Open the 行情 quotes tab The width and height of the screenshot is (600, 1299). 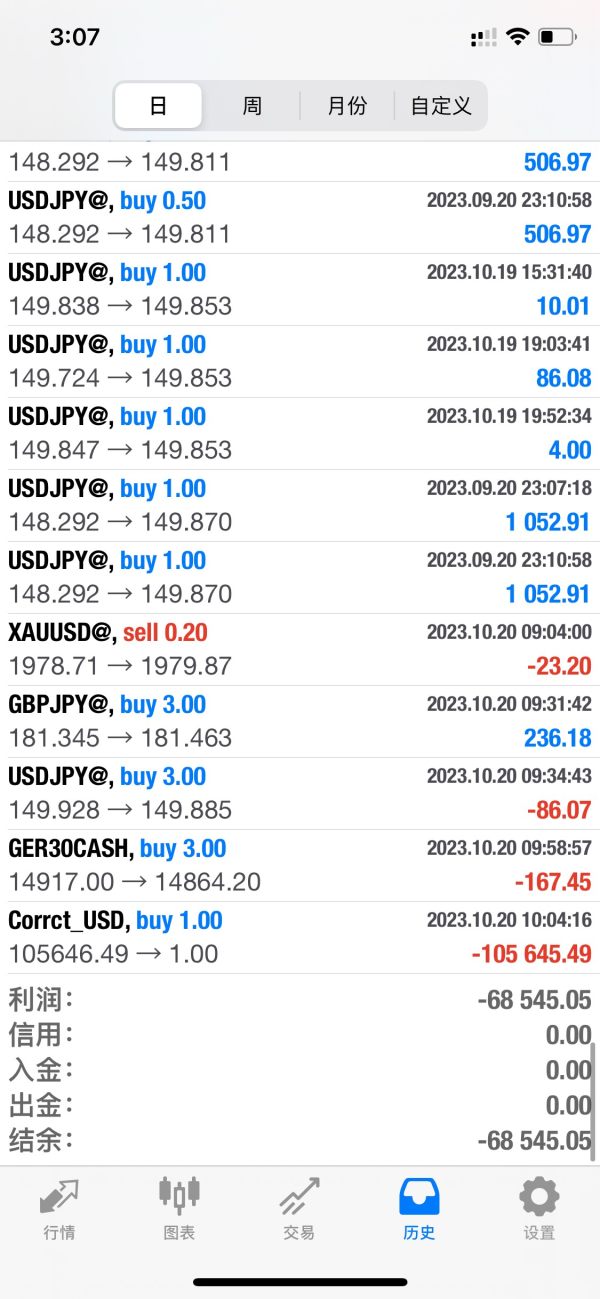tap(59, 1209)
